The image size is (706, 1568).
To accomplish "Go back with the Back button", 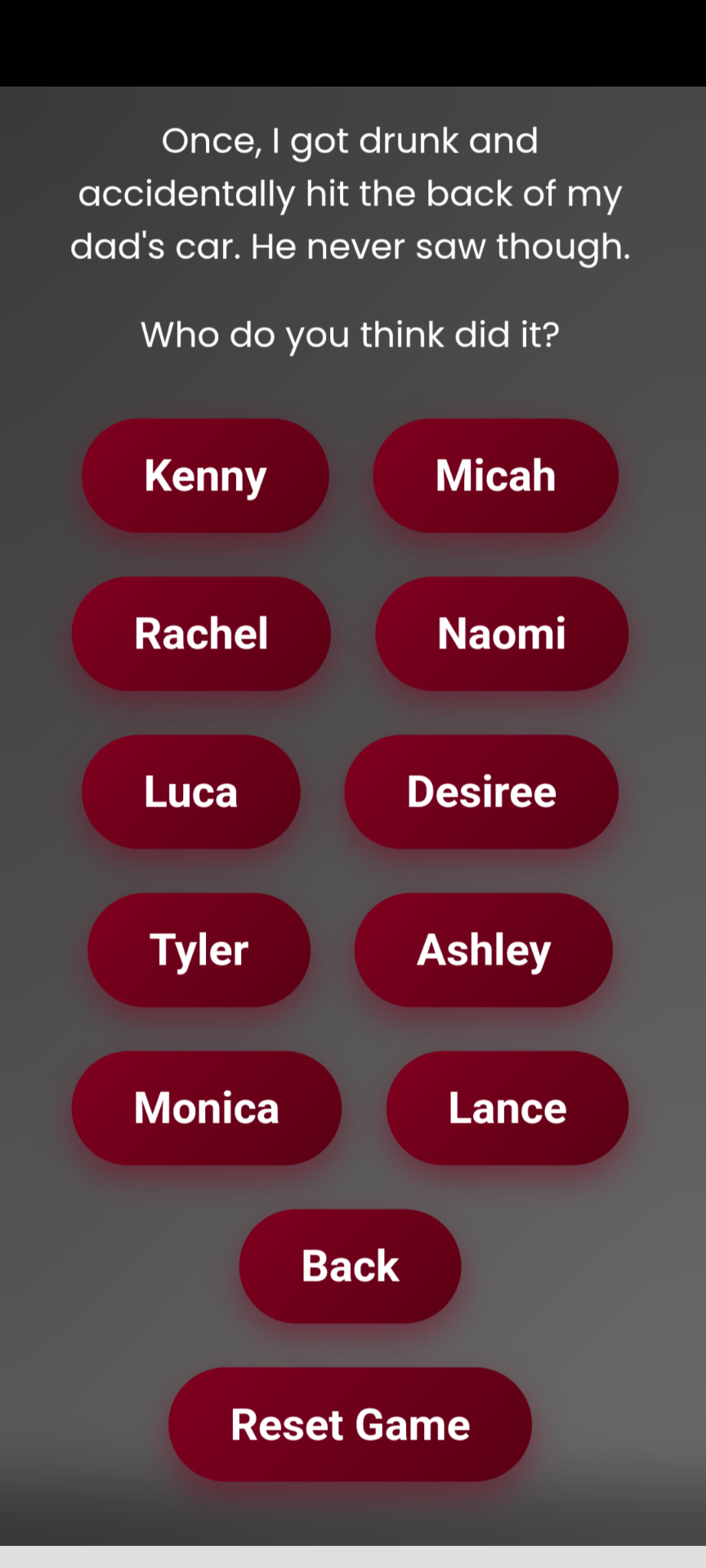I will (x=350, y=1266).
